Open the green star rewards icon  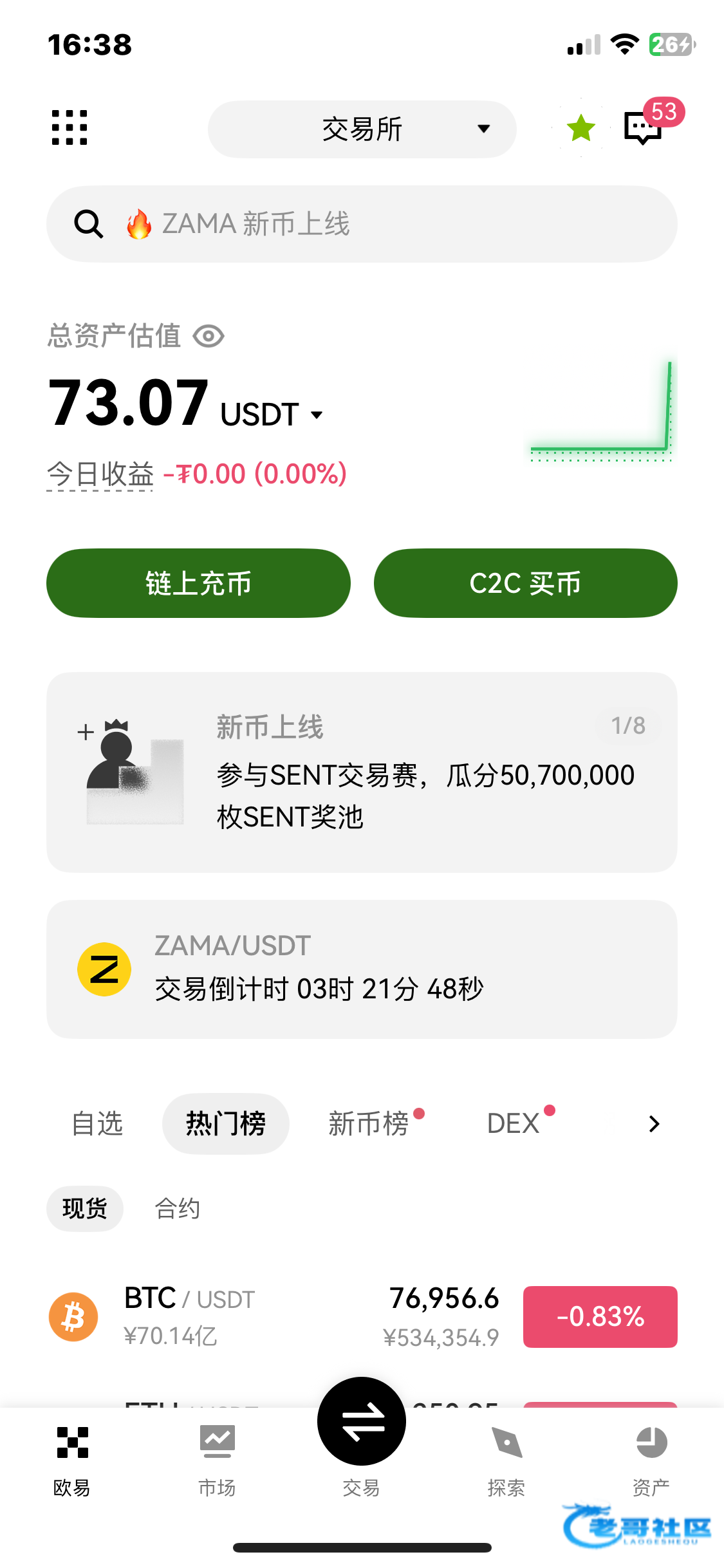click(x=580, y=127)
